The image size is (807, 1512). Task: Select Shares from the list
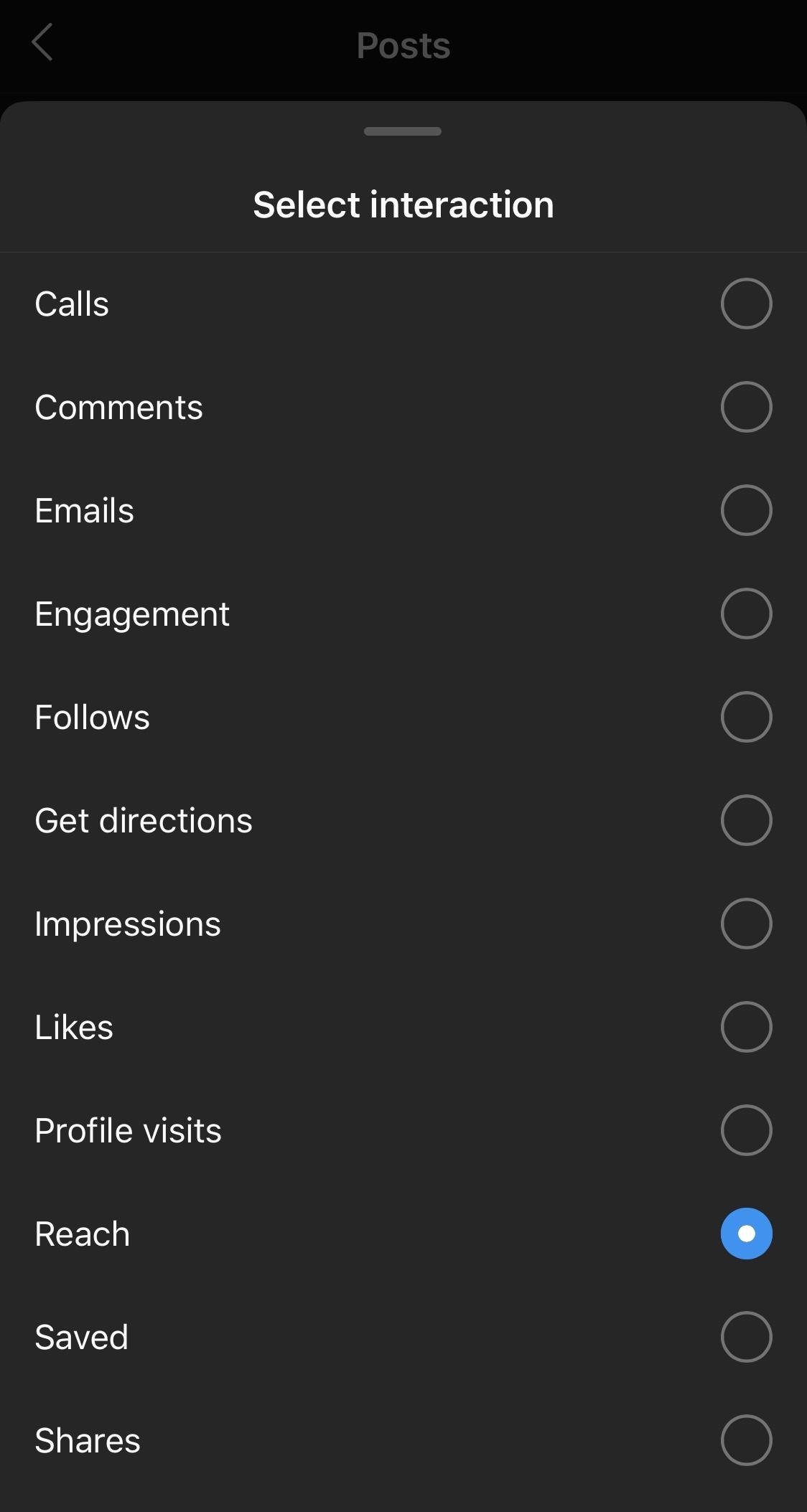pos(745,1440)
